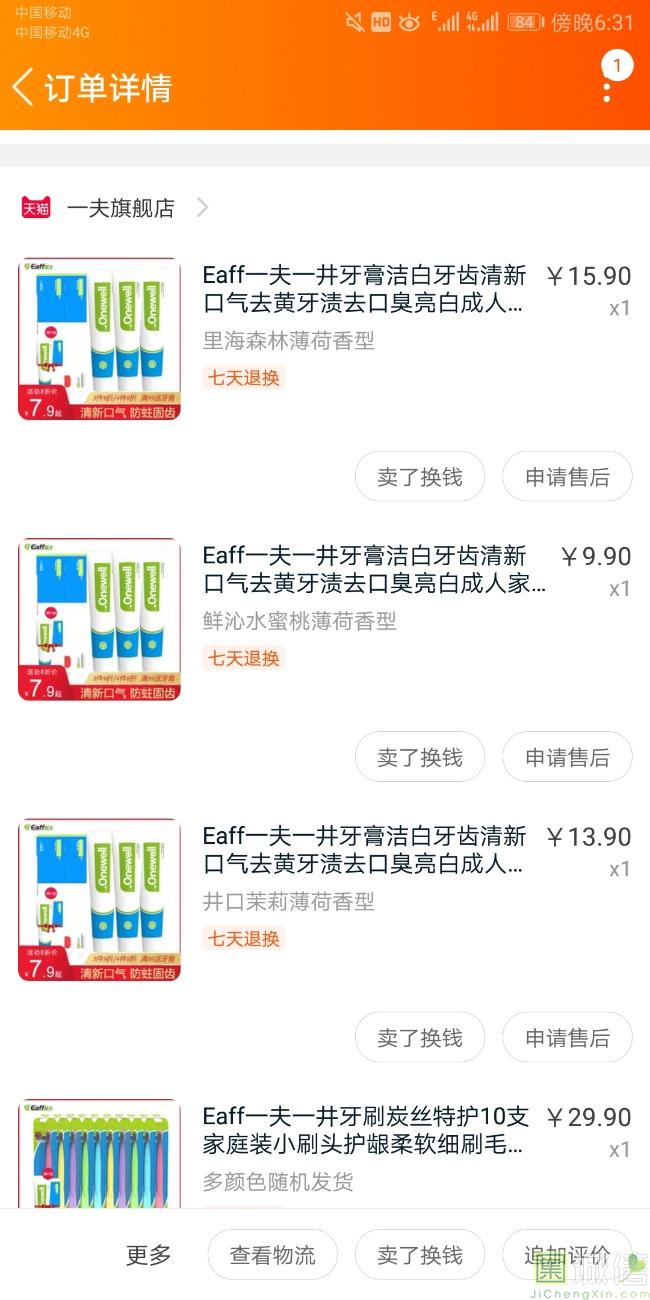Check shipping with 查看物流
Screen dimensions: 650x1300
(272, 1255)
